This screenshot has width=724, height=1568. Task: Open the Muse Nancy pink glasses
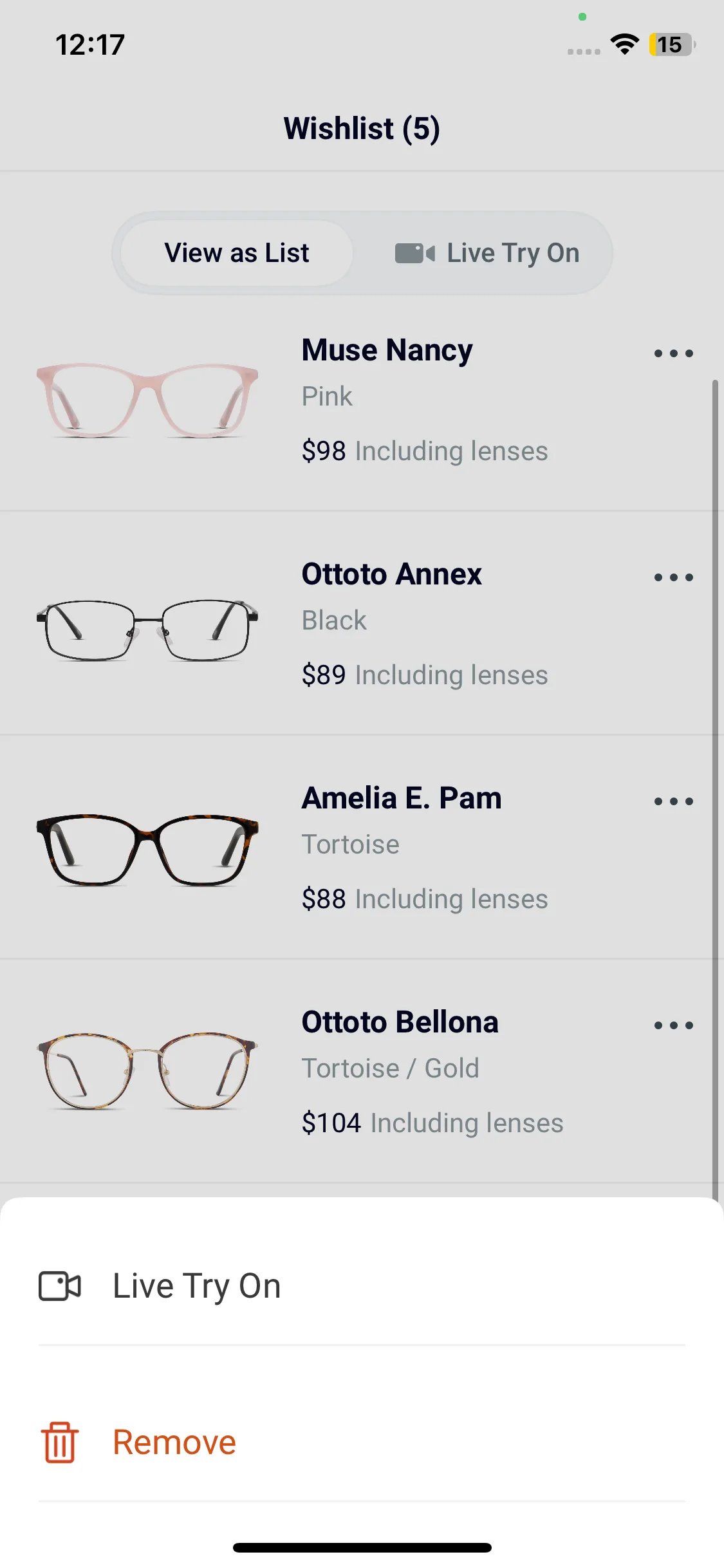tap(147, 400)
